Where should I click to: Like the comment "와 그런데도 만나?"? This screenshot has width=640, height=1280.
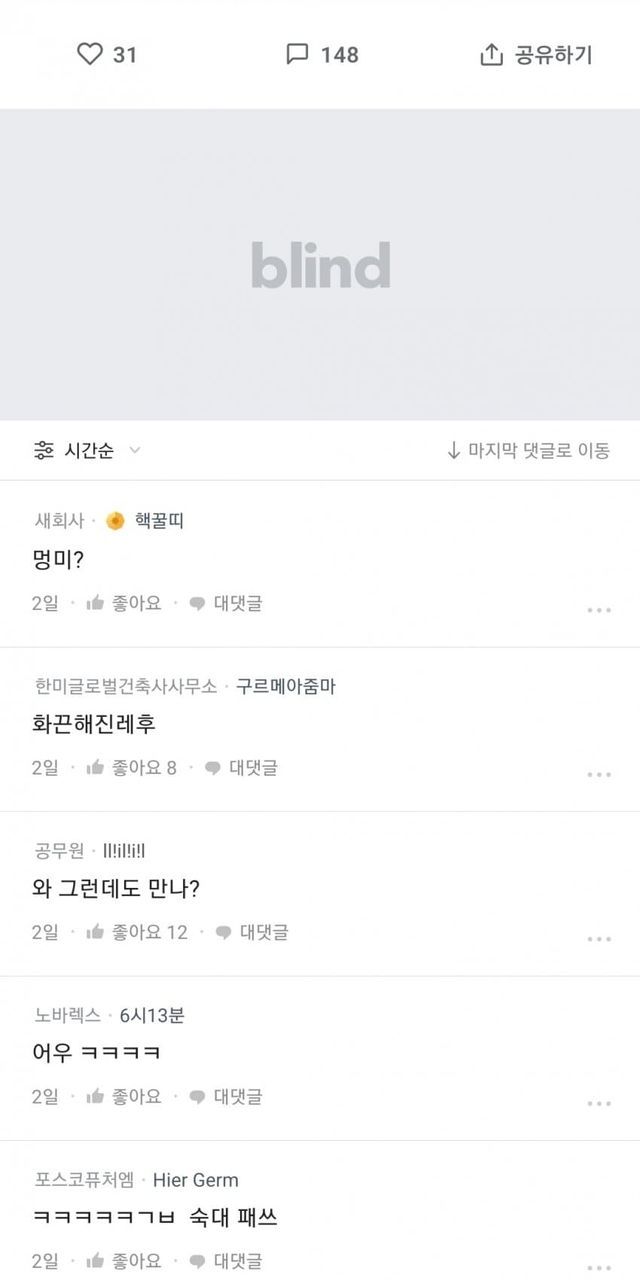(x=137, y=932)
